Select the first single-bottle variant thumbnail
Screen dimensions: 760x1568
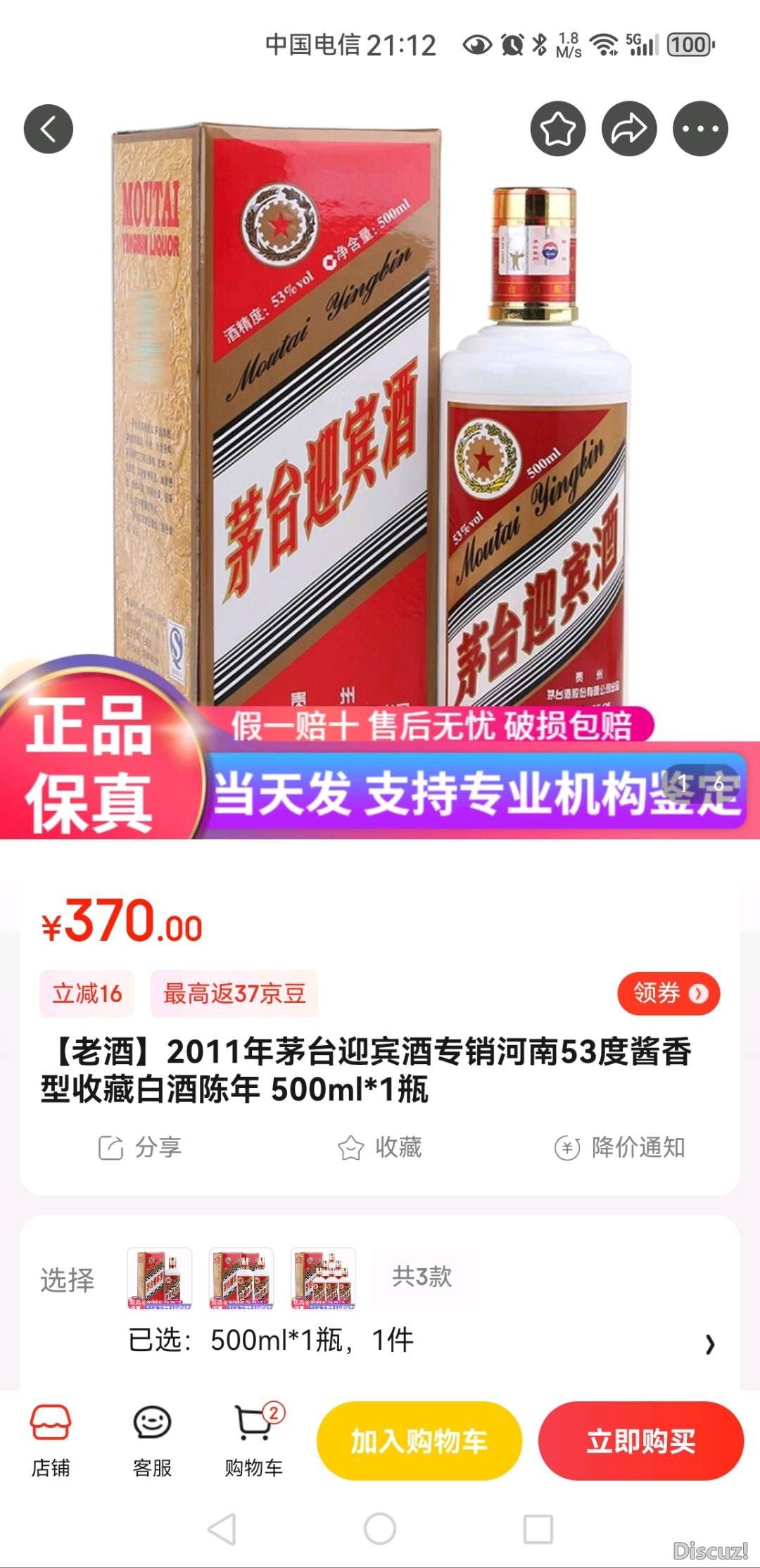160,1277
